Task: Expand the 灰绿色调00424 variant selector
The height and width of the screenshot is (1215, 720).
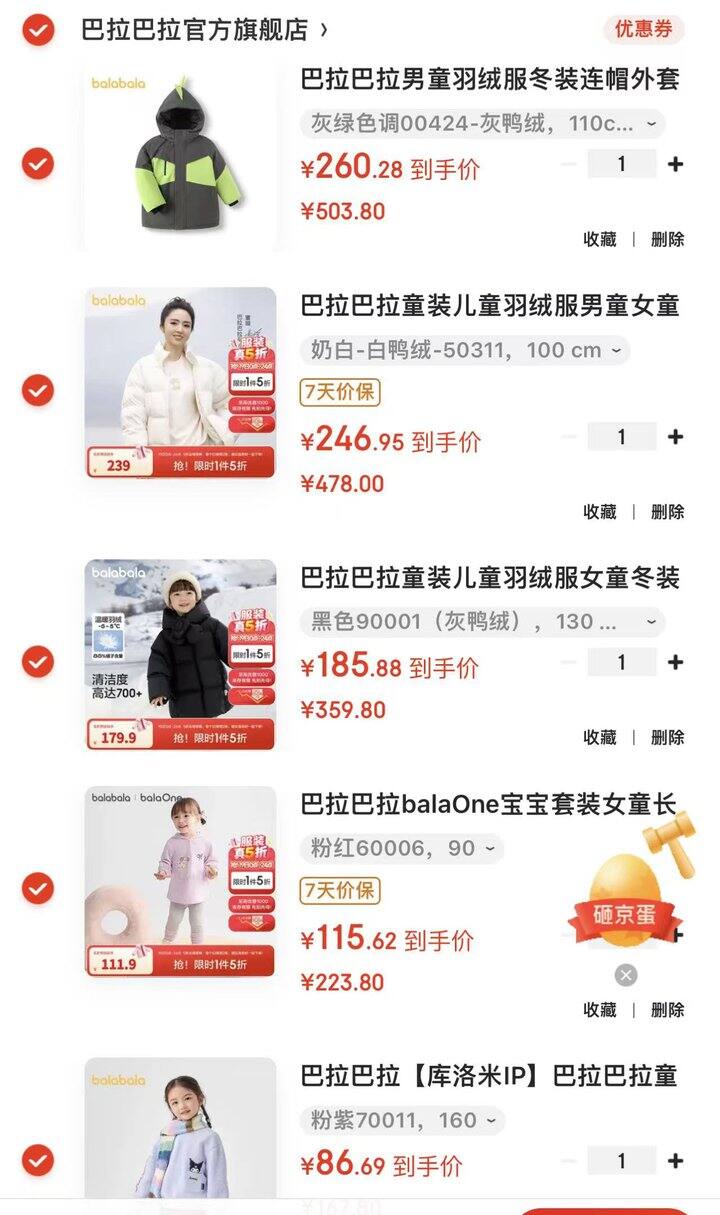Action: tap(483, 124)
